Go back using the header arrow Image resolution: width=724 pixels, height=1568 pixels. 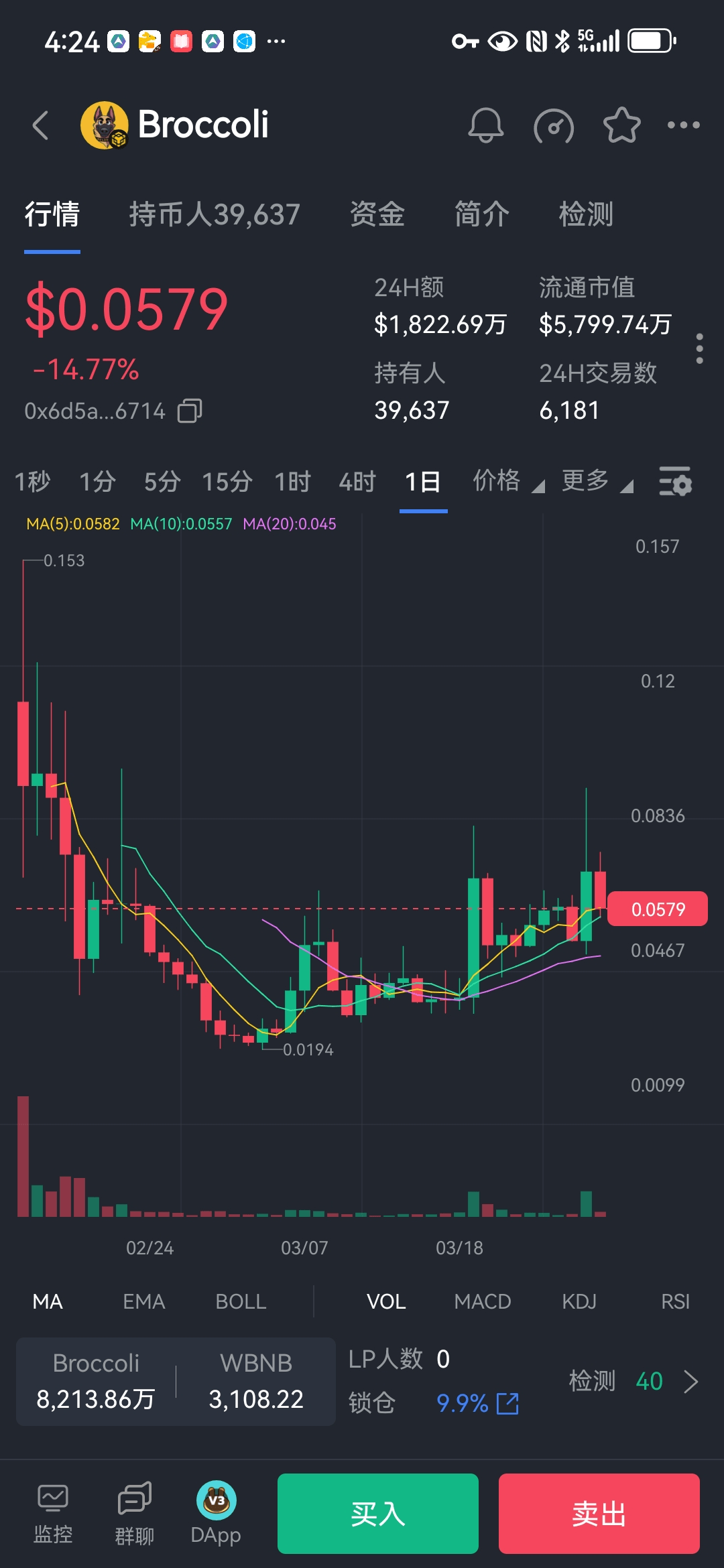[x=41, y=125]
